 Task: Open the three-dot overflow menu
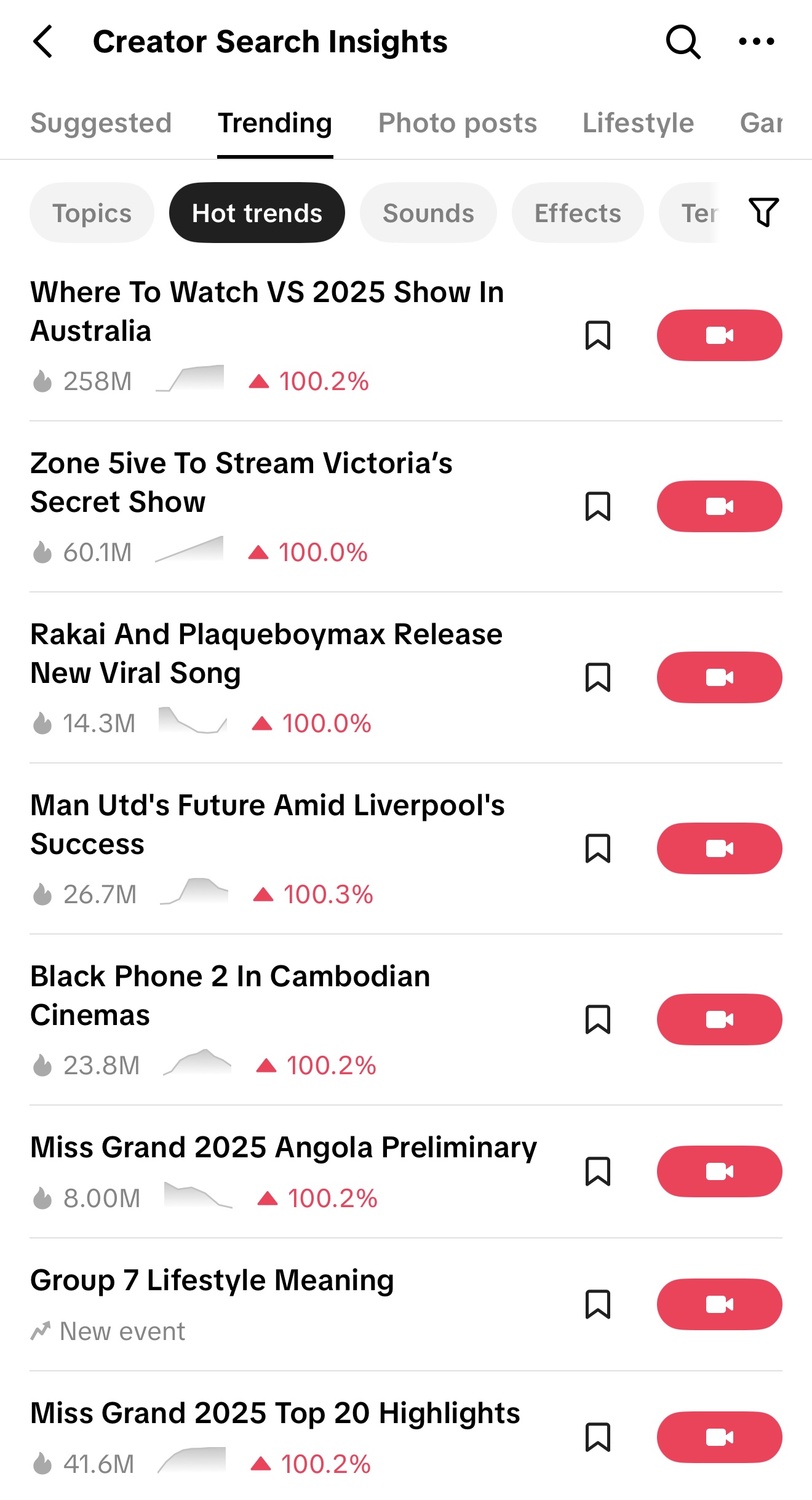pos(756,42)
